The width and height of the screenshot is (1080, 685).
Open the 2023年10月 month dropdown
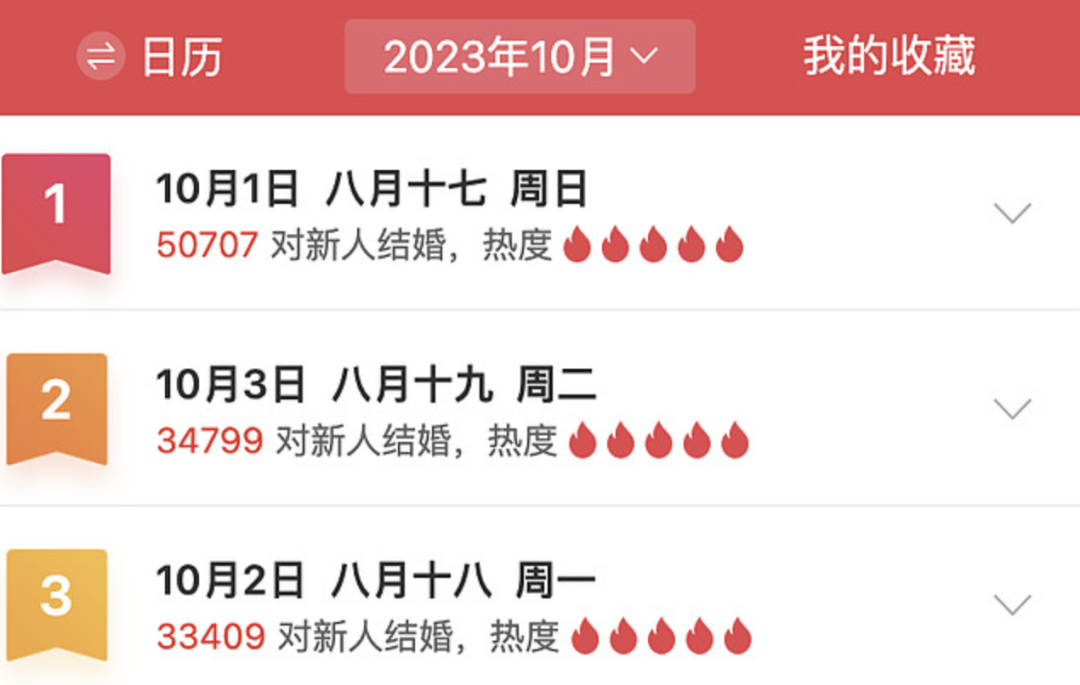(520, 57)
